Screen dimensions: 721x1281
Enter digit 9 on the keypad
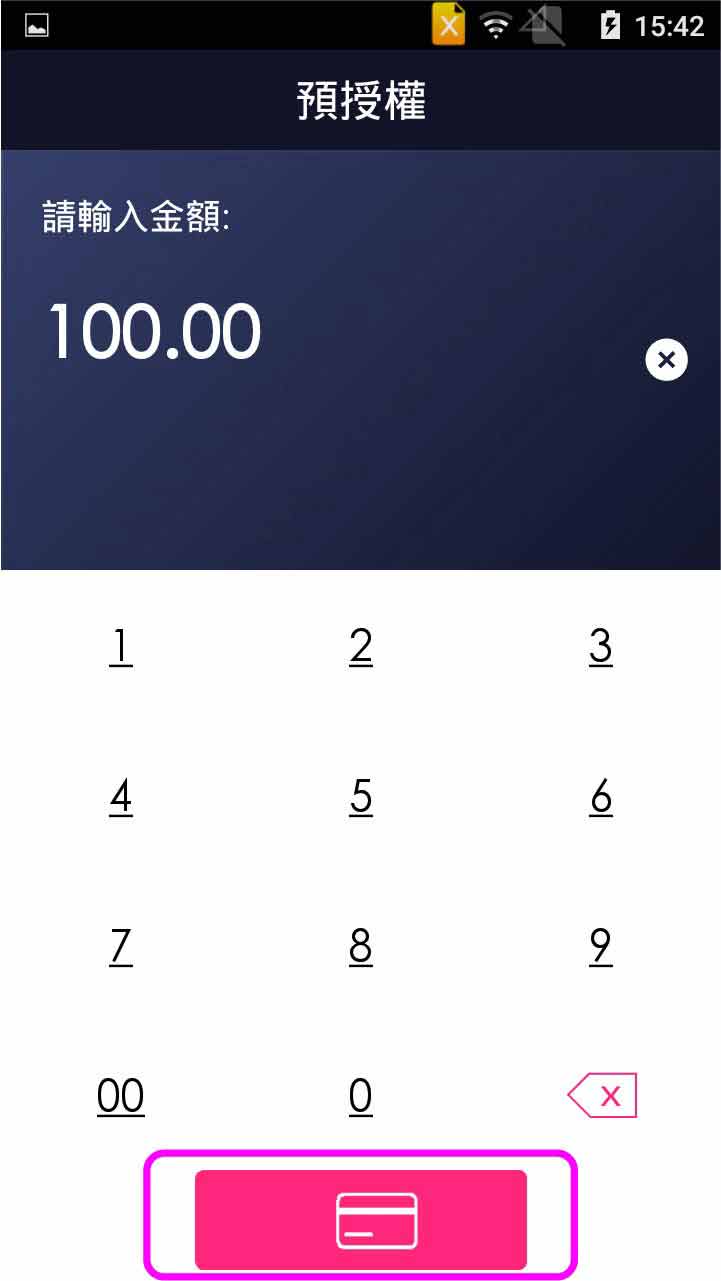[x=600, y=946]
